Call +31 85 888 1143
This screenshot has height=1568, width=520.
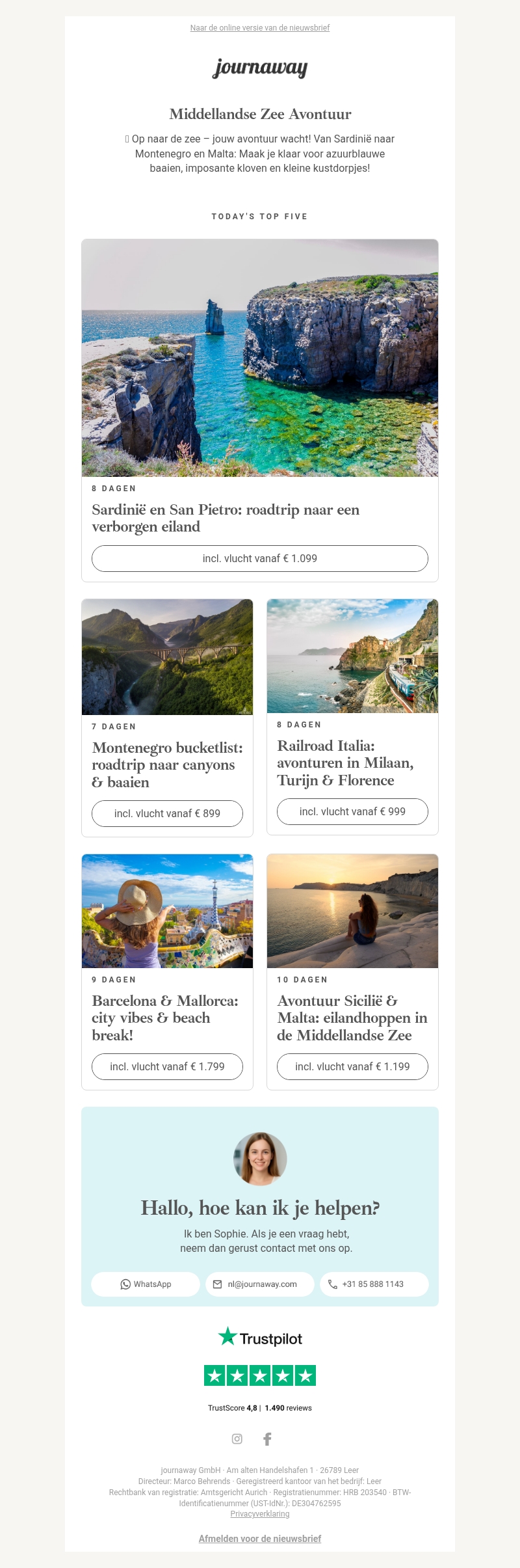tap(374, 1284)
